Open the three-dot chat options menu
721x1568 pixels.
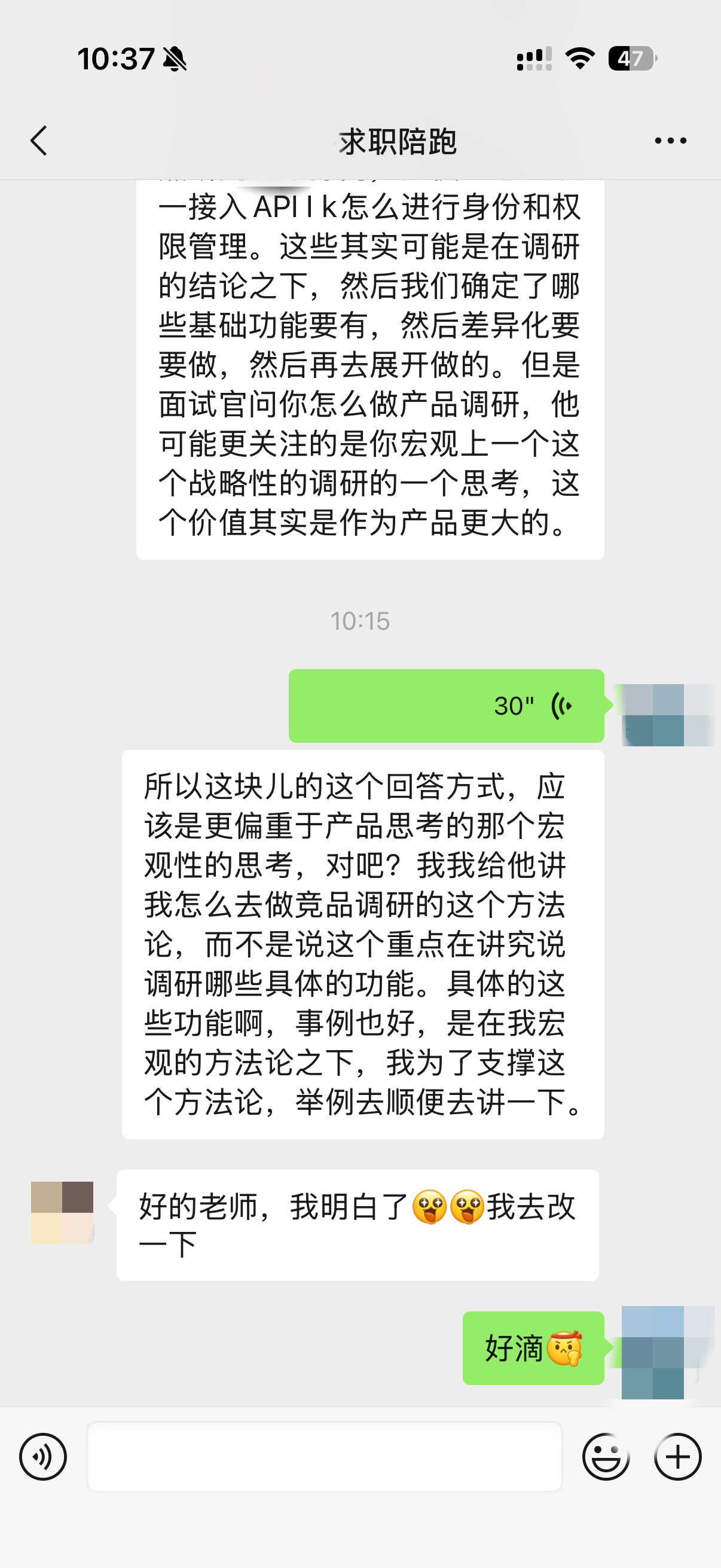[671, 141]
